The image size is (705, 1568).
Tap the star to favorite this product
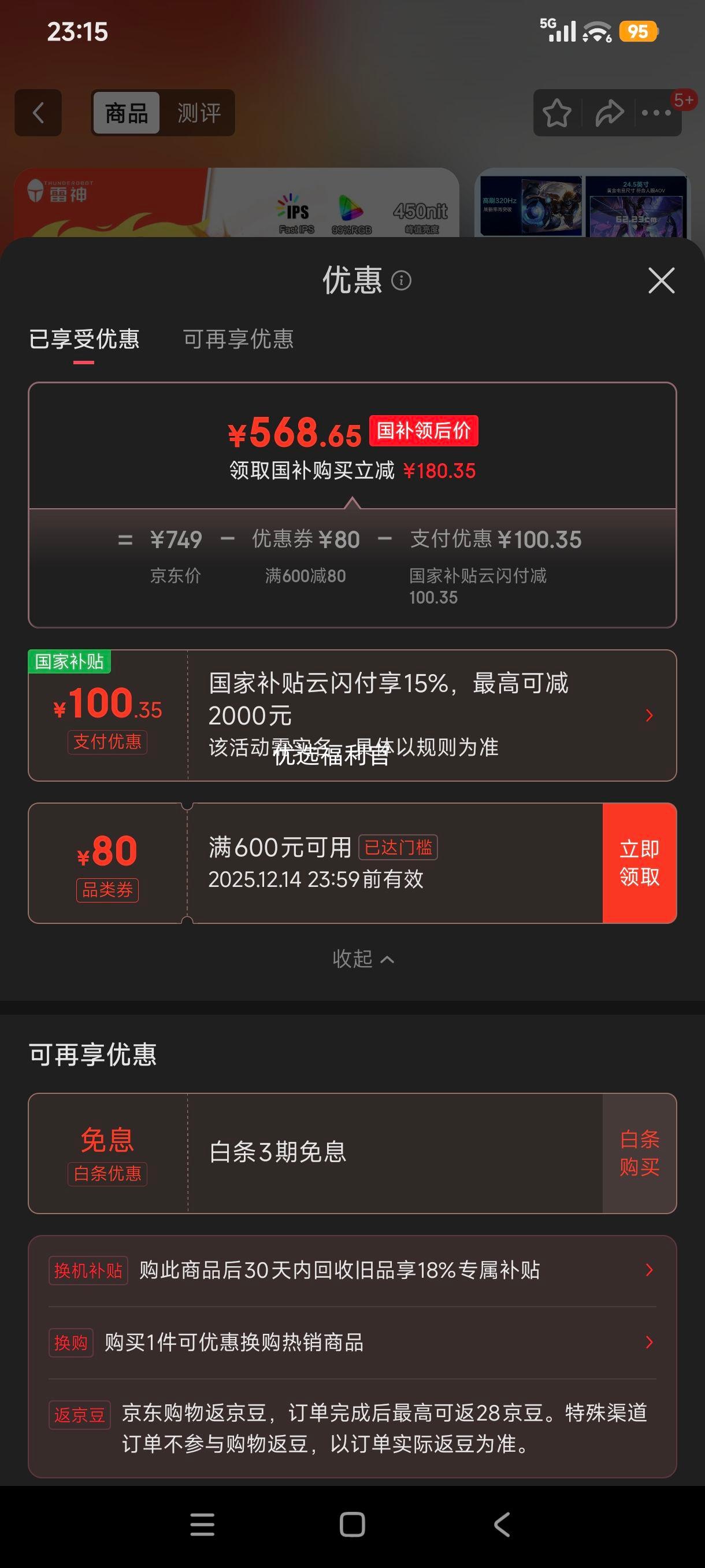pyautogui.click(x=558, y=113)
